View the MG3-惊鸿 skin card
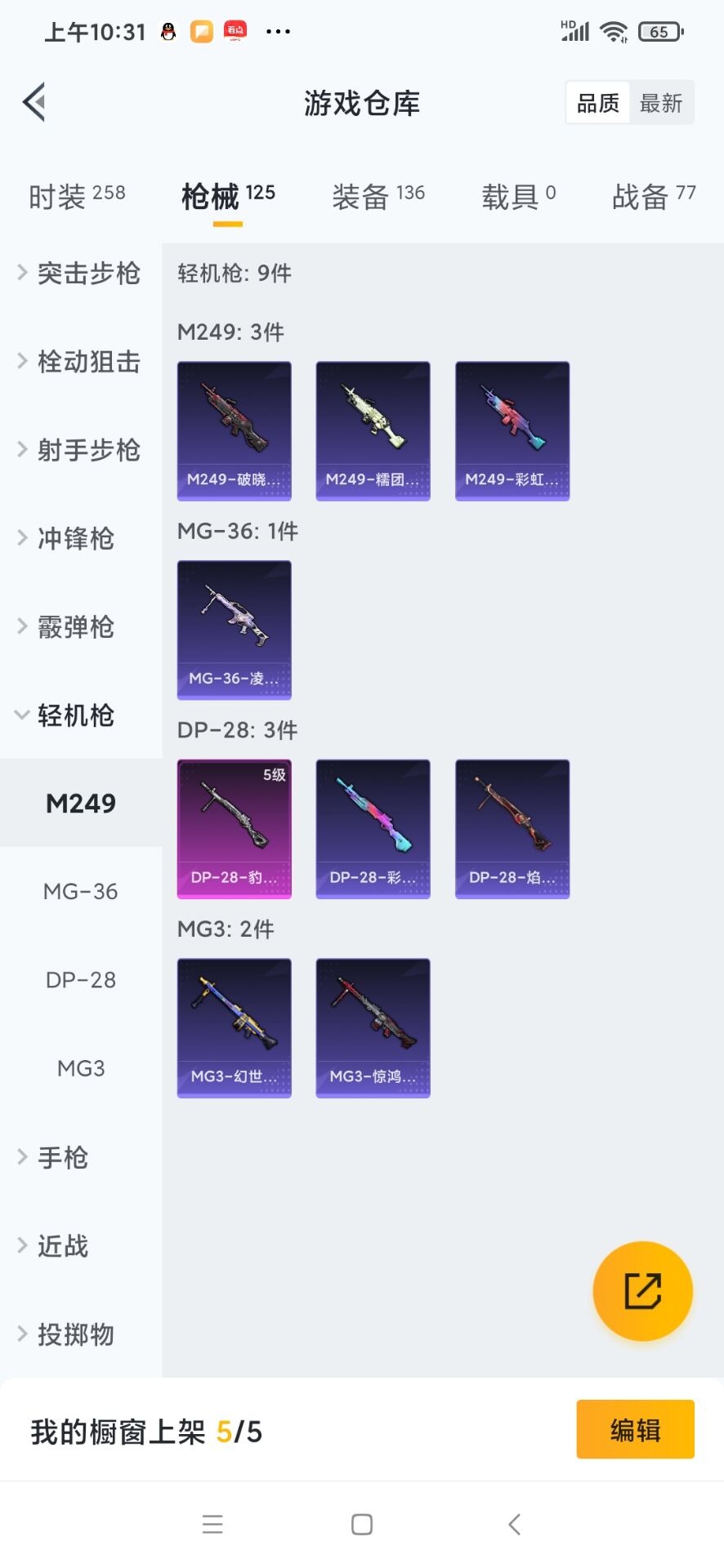This screenshot has height=1568, width=724. pyautogui.click(x=373, y=1028)
